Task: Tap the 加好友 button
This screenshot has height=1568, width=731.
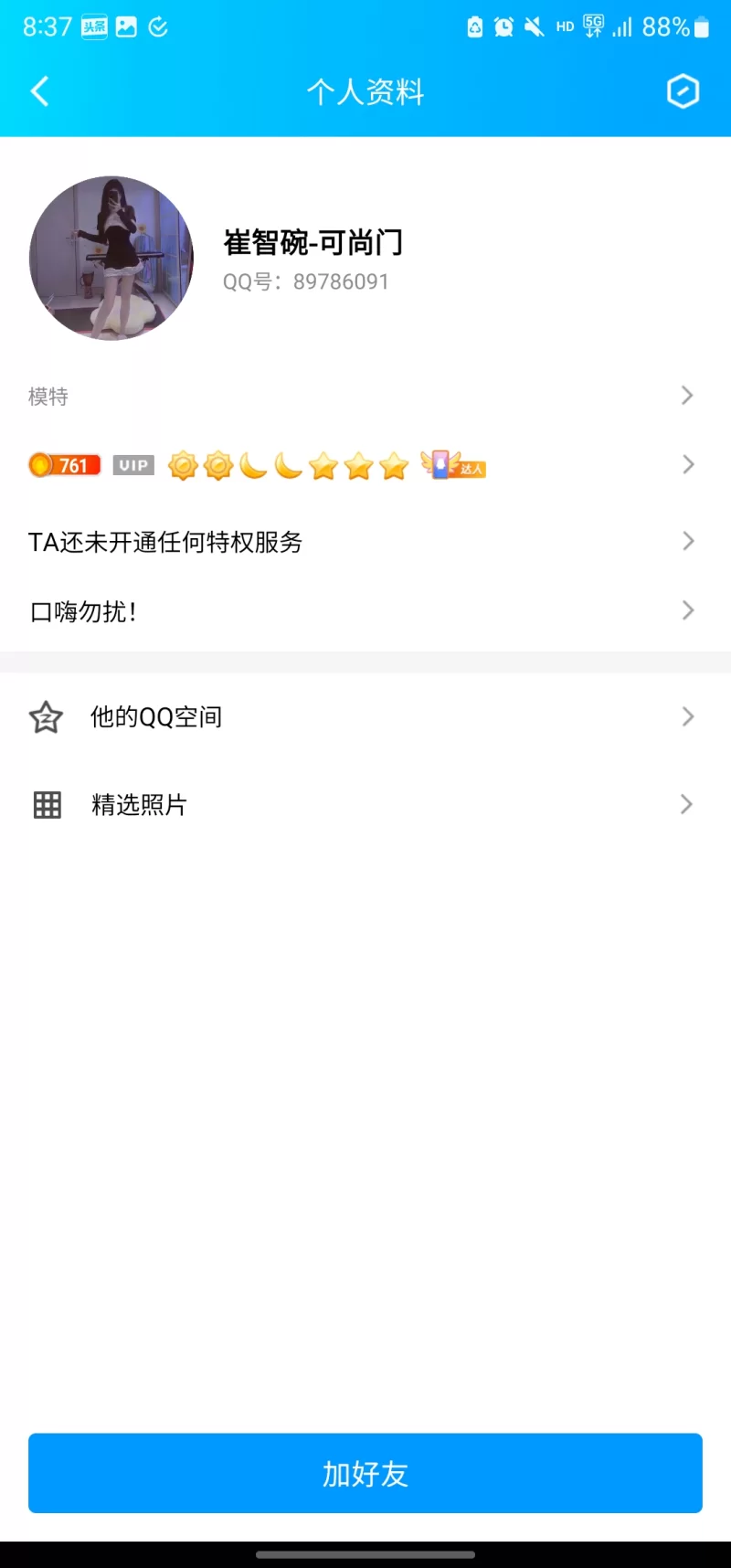Action: tap(365, 1473)
